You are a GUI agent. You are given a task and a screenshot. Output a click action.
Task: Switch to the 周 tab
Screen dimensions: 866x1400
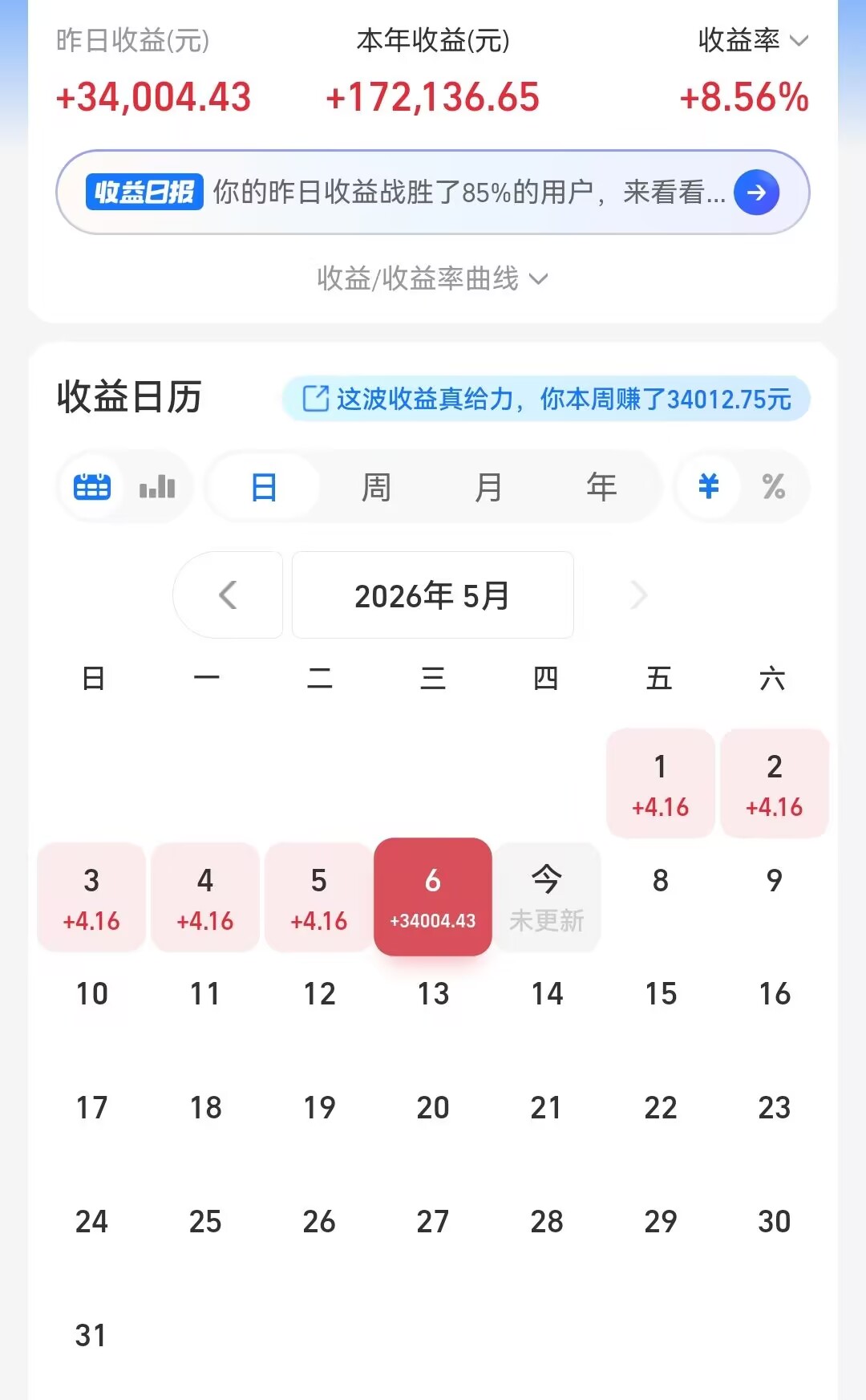(x=376, y=487)
